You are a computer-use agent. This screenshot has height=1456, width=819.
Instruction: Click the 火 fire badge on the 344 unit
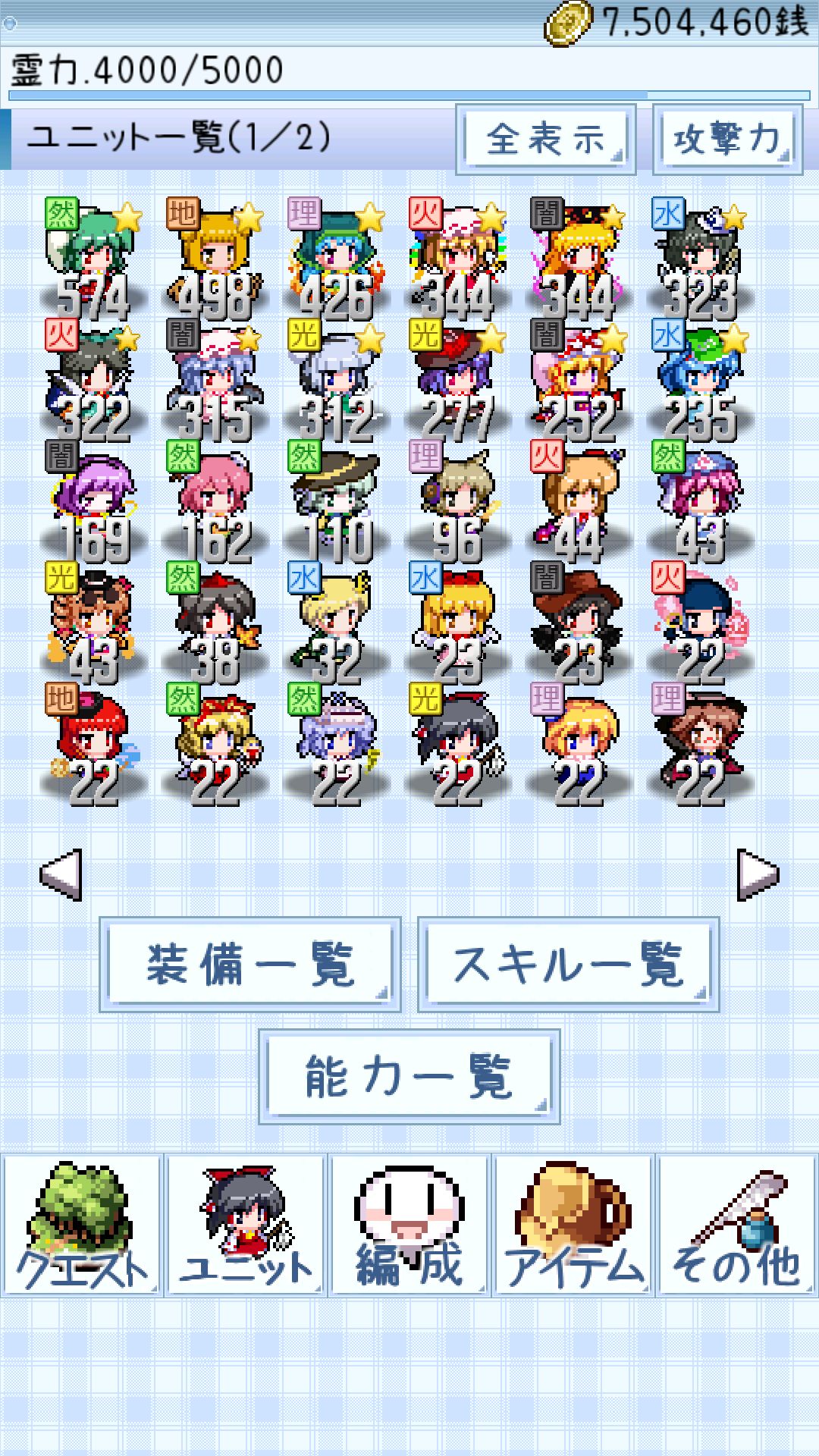click(x=425, y=213)
